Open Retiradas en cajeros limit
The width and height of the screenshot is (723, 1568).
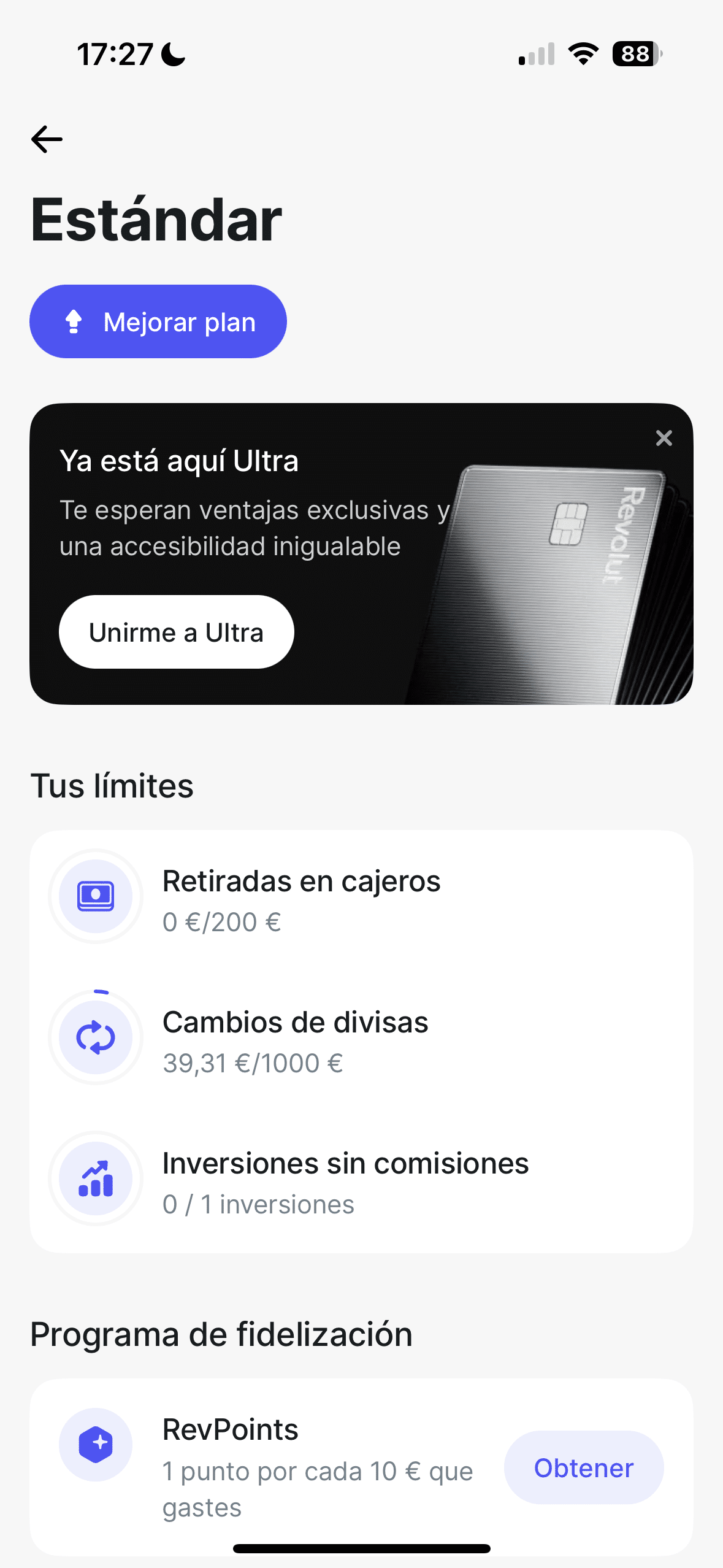pos(361,900)
